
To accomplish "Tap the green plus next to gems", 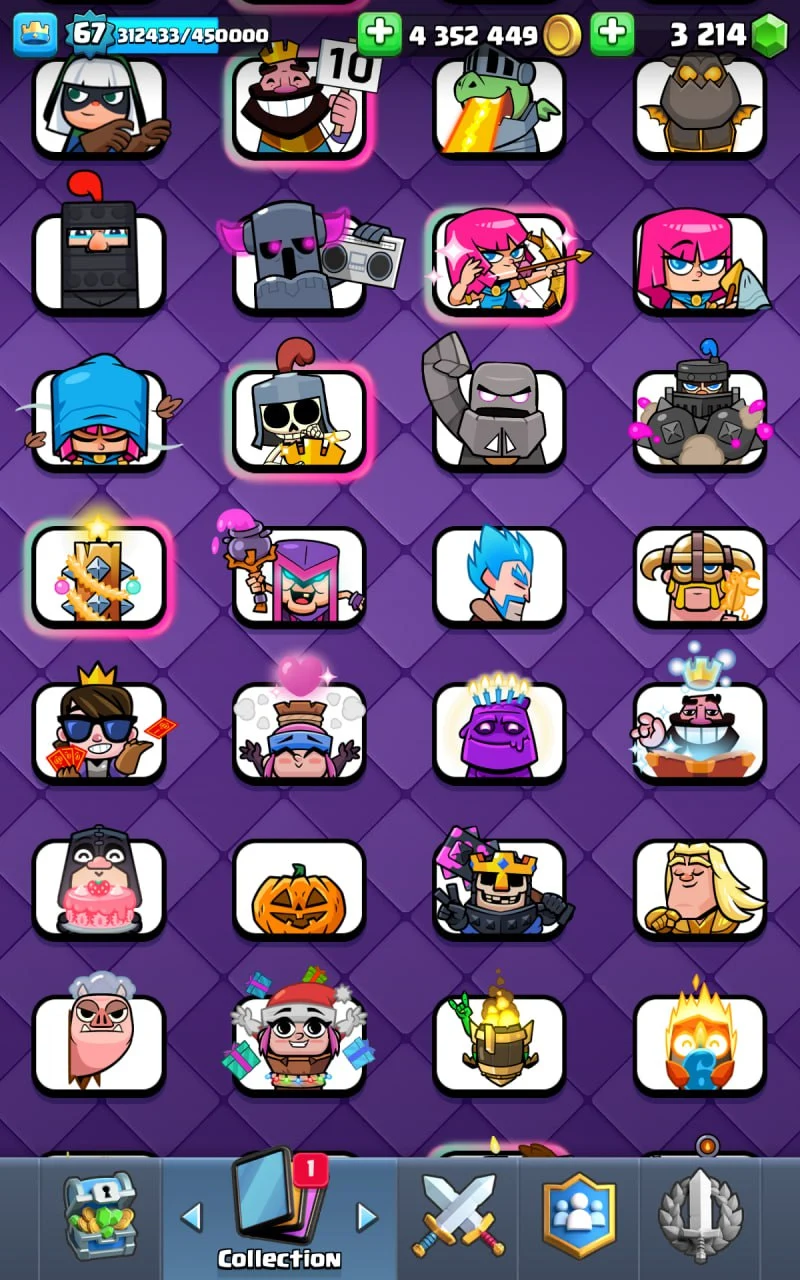I will tap(612, 35).
